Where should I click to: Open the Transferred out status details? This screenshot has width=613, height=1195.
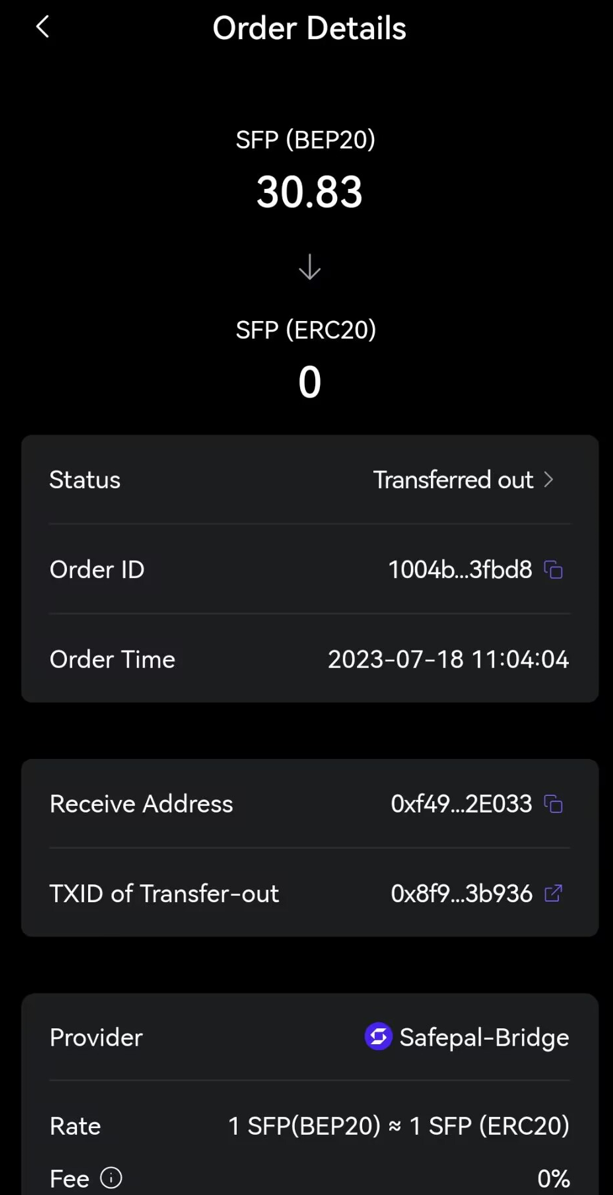coord(464,480)
